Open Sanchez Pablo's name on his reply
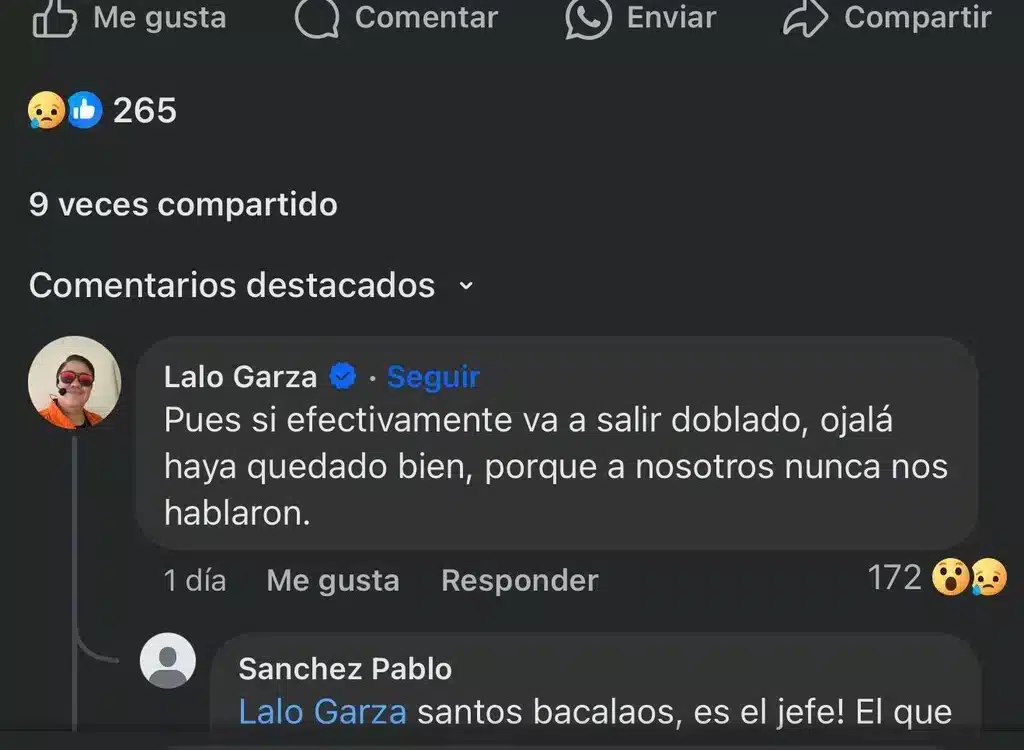 (345, 669)
